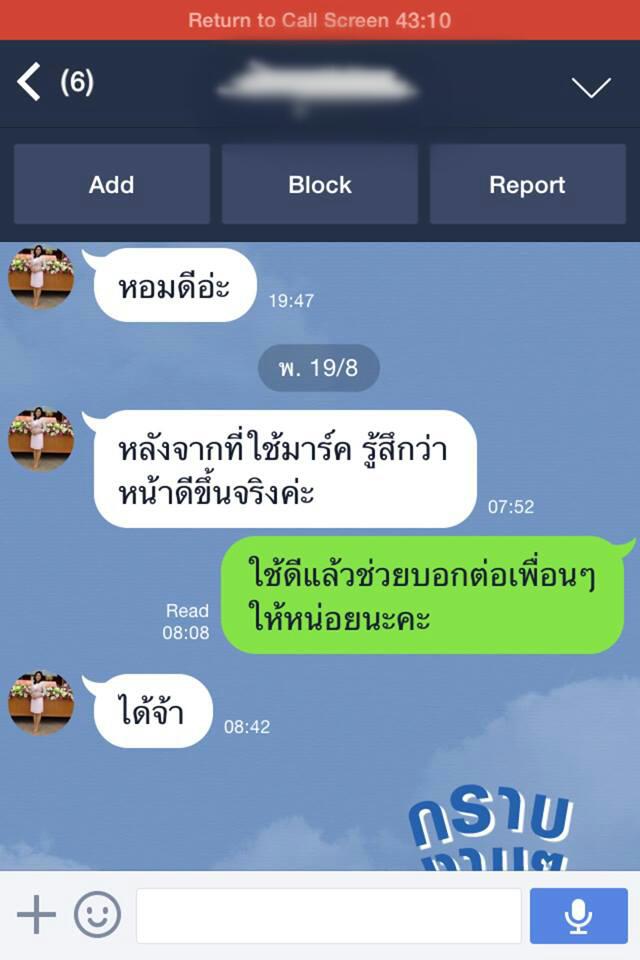Return to the call screen banner

click(320, 20)
